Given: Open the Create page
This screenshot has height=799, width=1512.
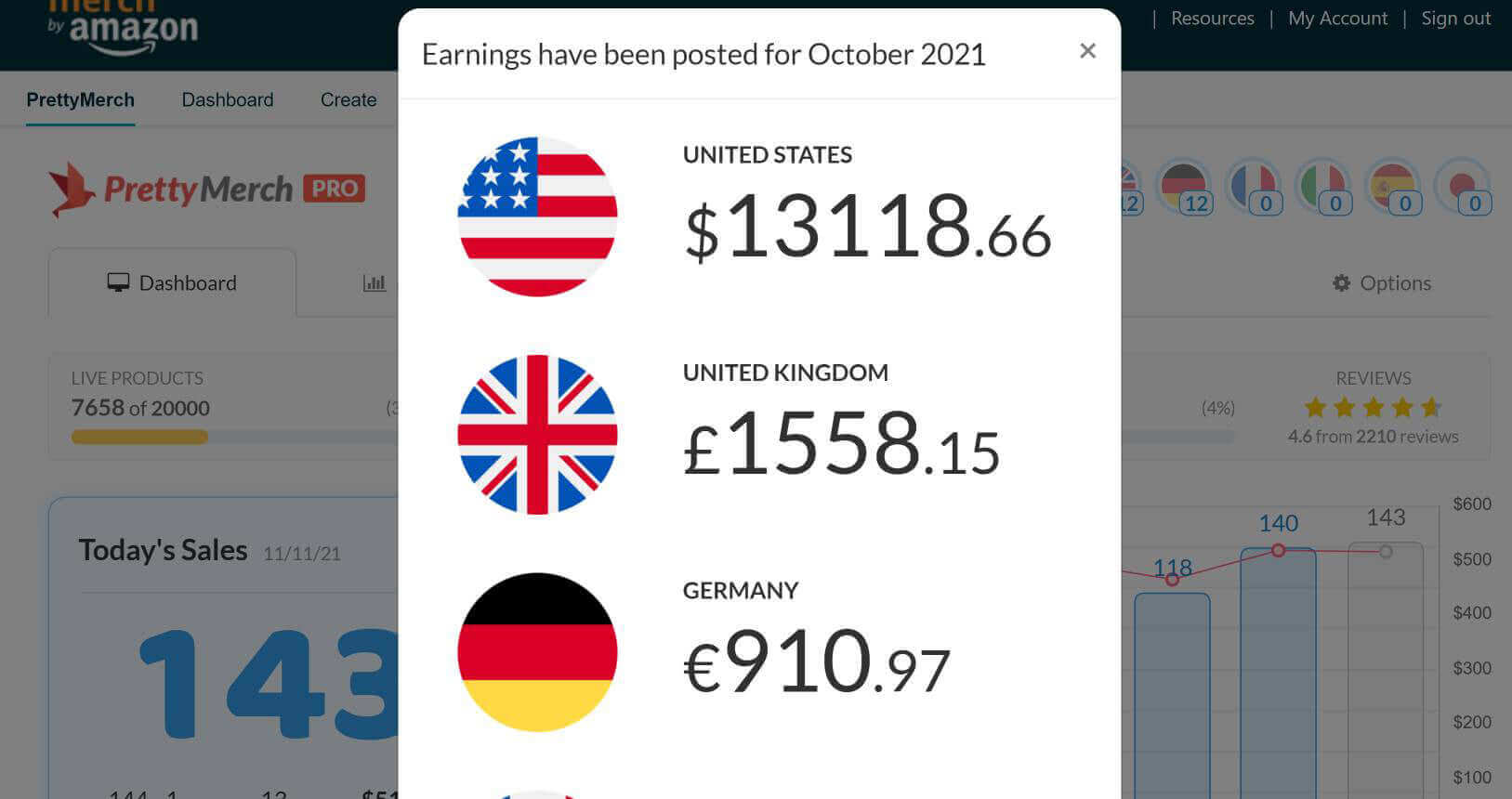Looking at the screenshot, I should coord(348,99).
